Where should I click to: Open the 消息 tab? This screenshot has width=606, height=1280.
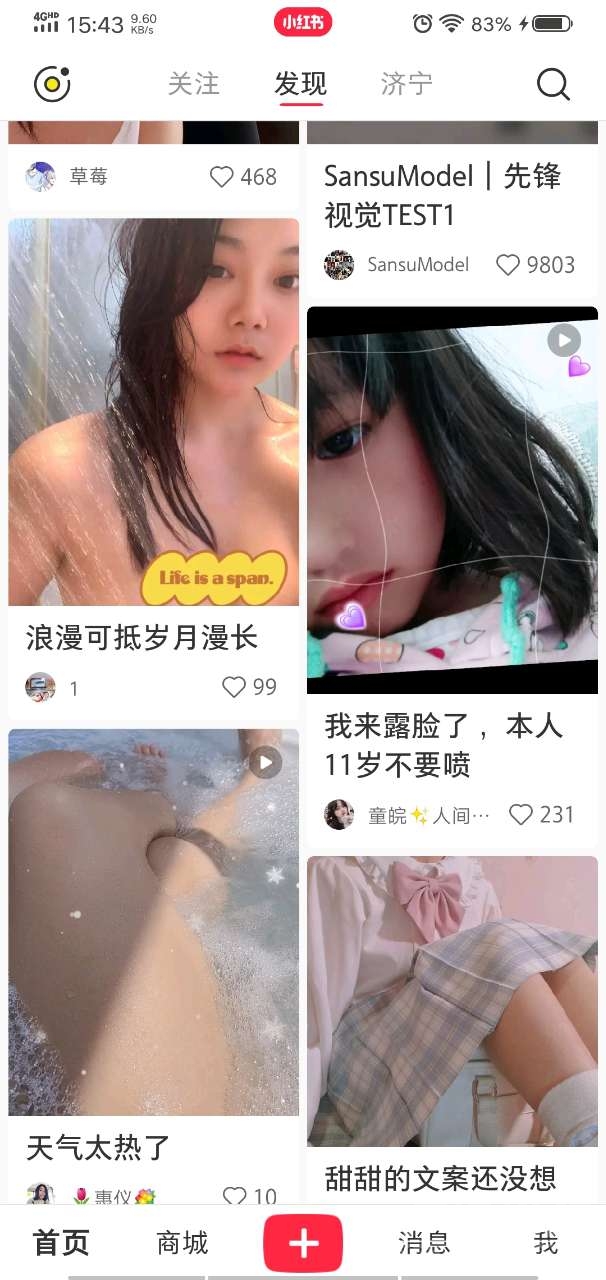point(424,1243)
